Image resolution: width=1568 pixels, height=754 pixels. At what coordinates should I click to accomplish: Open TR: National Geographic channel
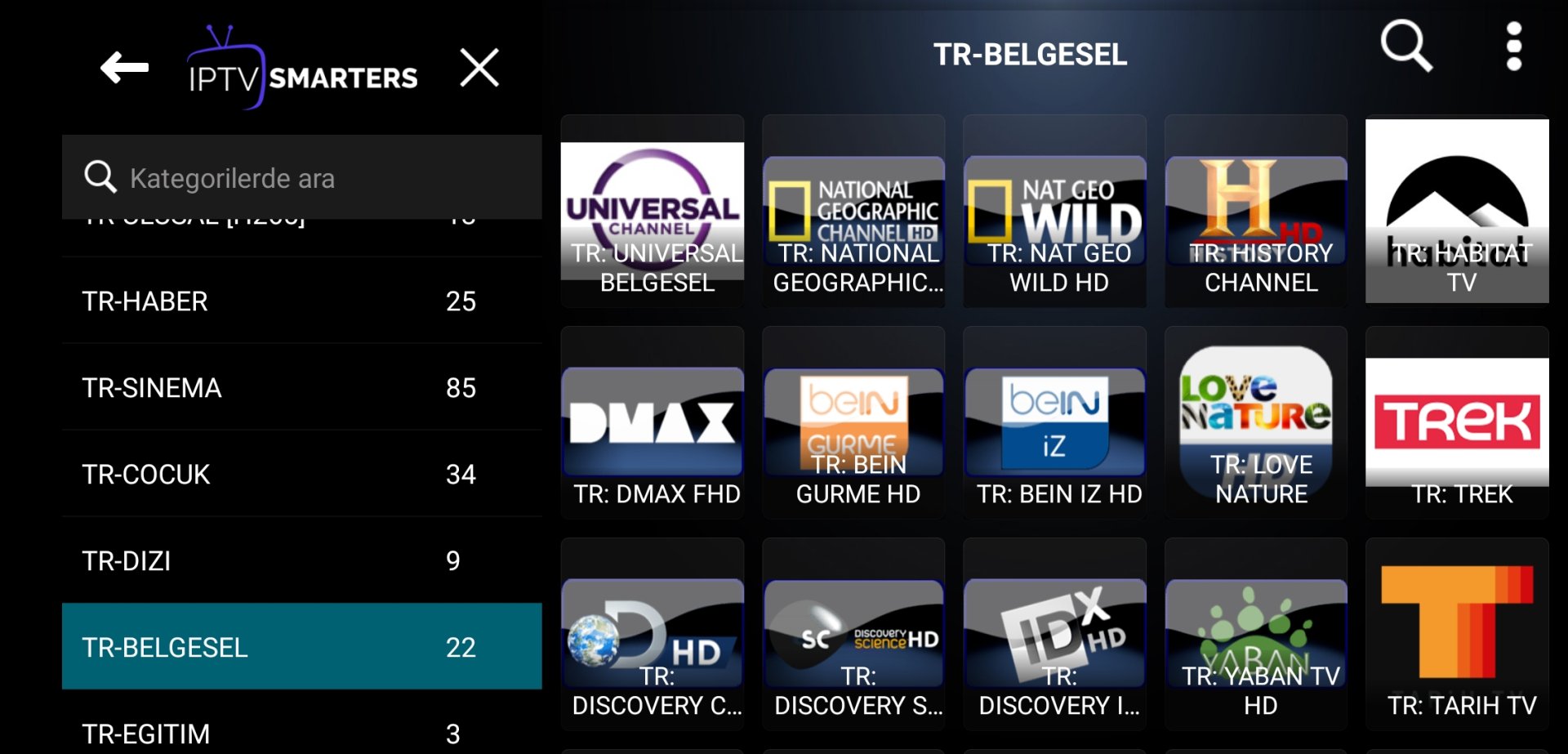click(853, 211)
